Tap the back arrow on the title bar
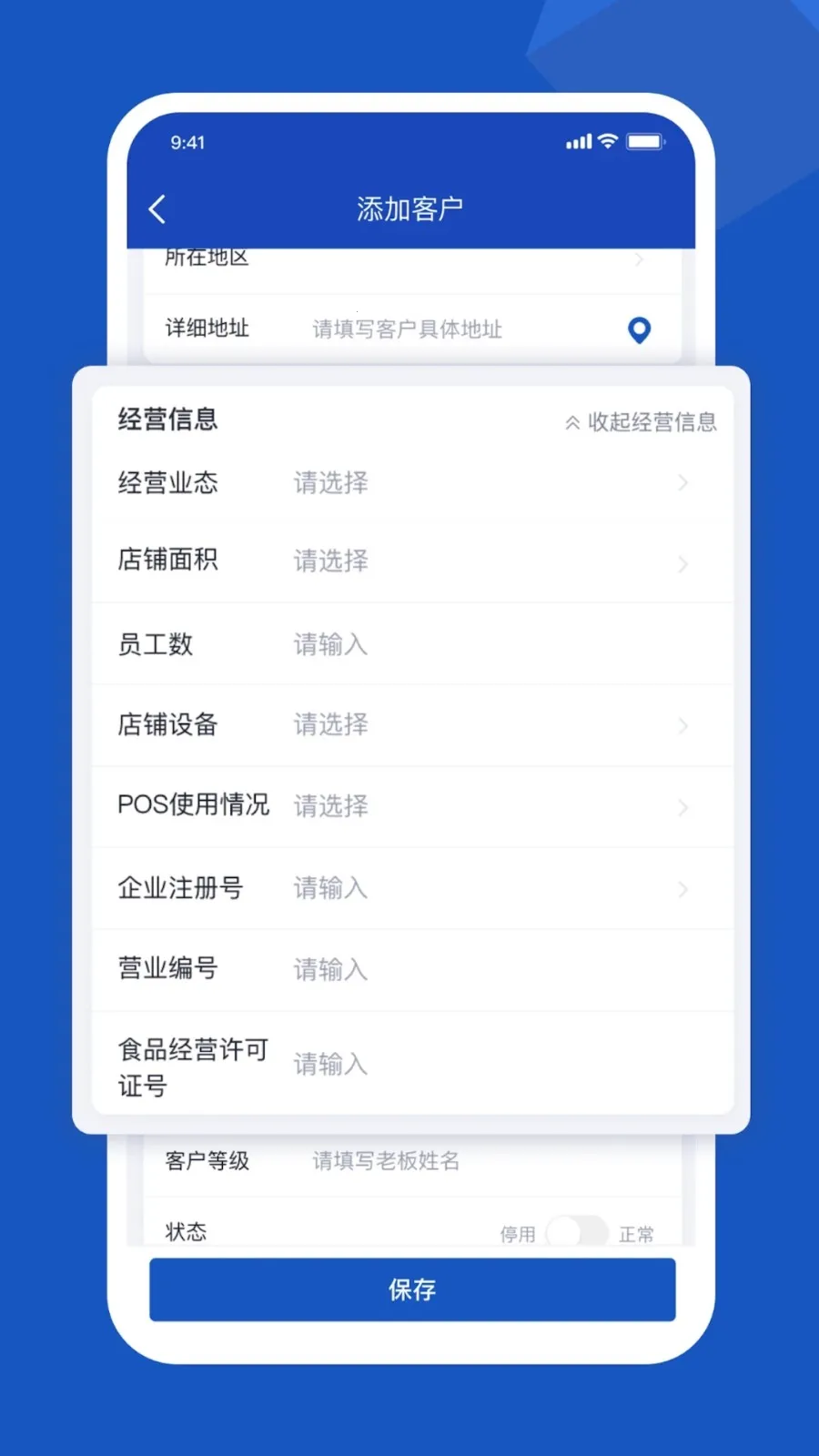Image resolution: width=819 pixels, height=1456 pixels. [x=157, y=207]
